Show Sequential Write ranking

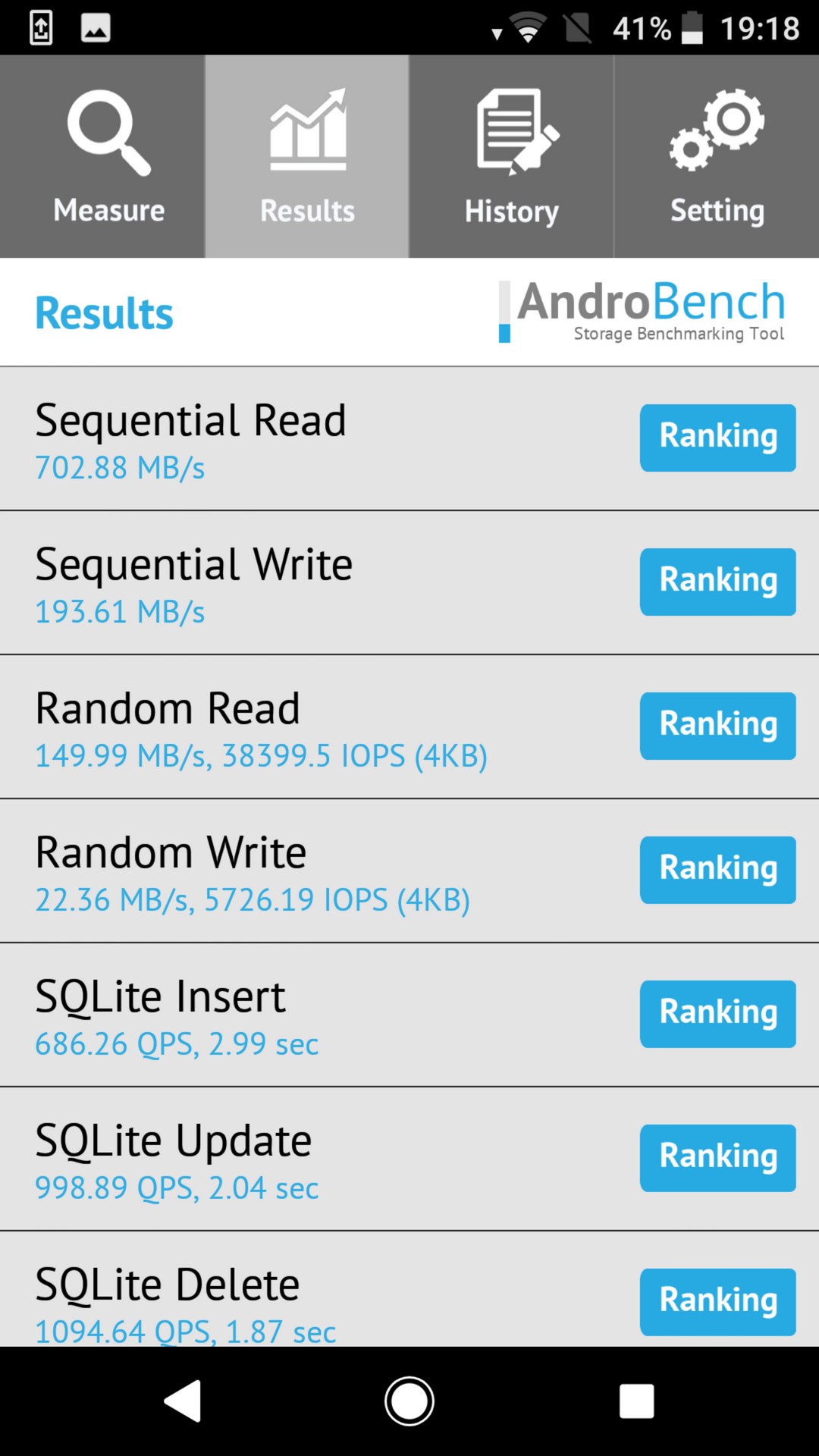coord(717,582)
